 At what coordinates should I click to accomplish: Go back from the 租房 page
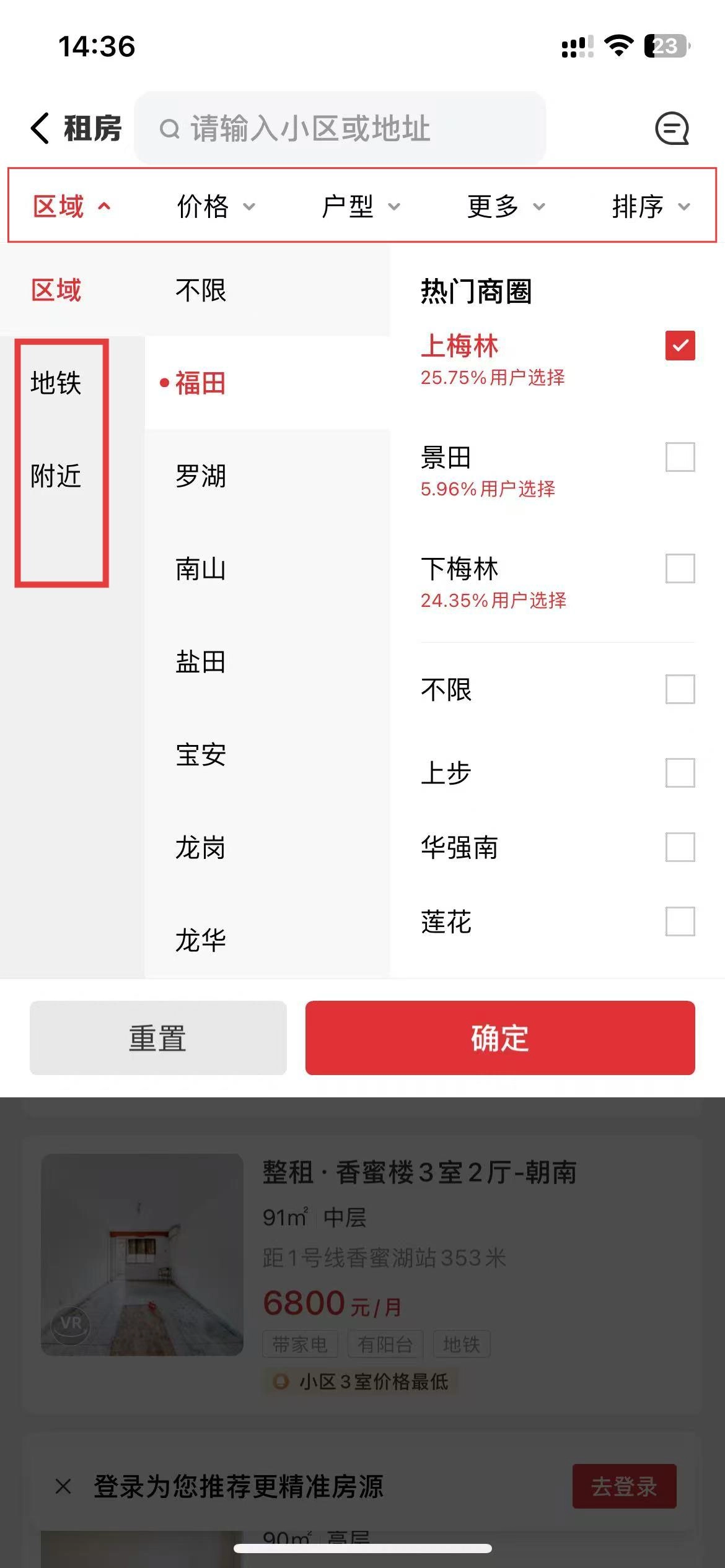point(40,128)
